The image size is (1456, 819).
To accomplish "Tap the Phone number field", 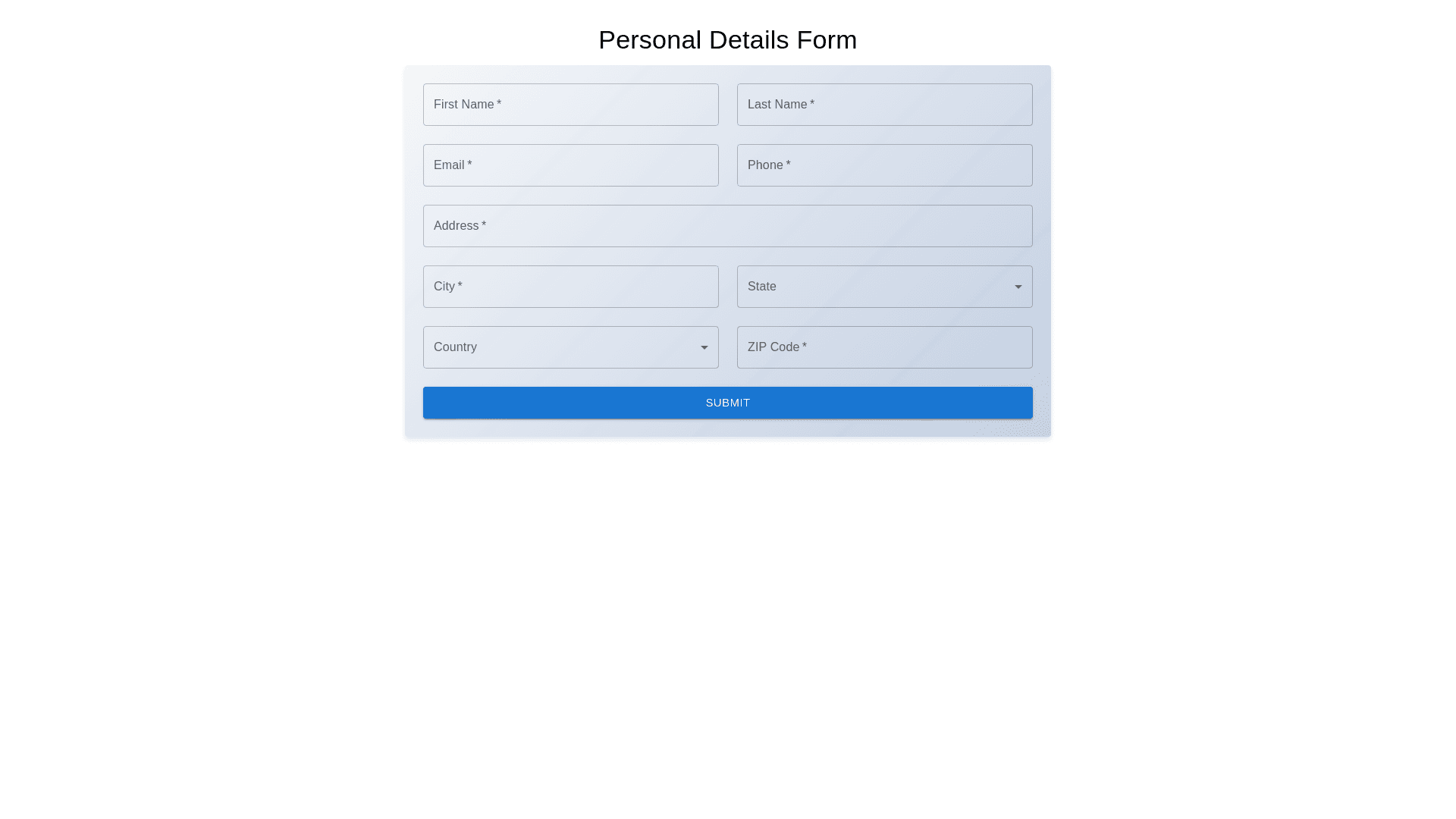I will pyautogui.click(x=884, y=165).
